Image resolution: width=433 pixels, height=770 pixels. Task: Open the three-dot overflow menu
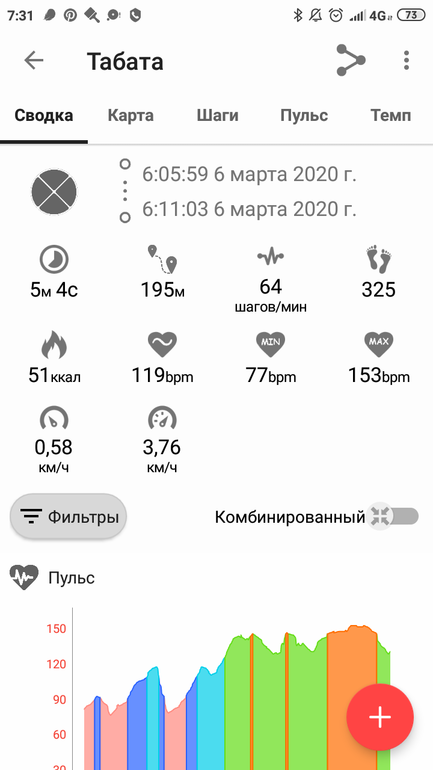pos(406,60)
